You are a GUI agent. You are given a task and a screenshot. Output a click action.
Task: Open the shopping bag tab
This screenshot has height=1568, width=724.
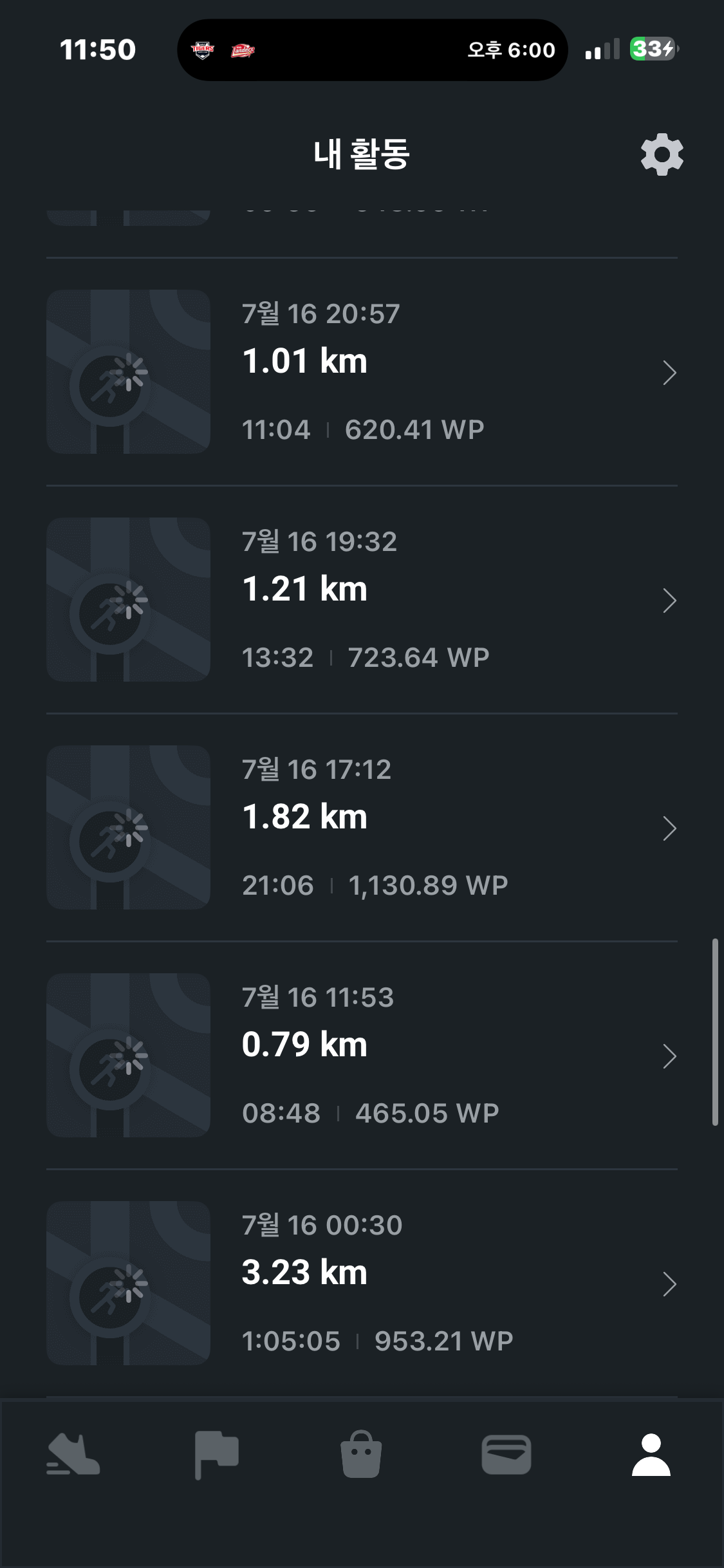361,1454
